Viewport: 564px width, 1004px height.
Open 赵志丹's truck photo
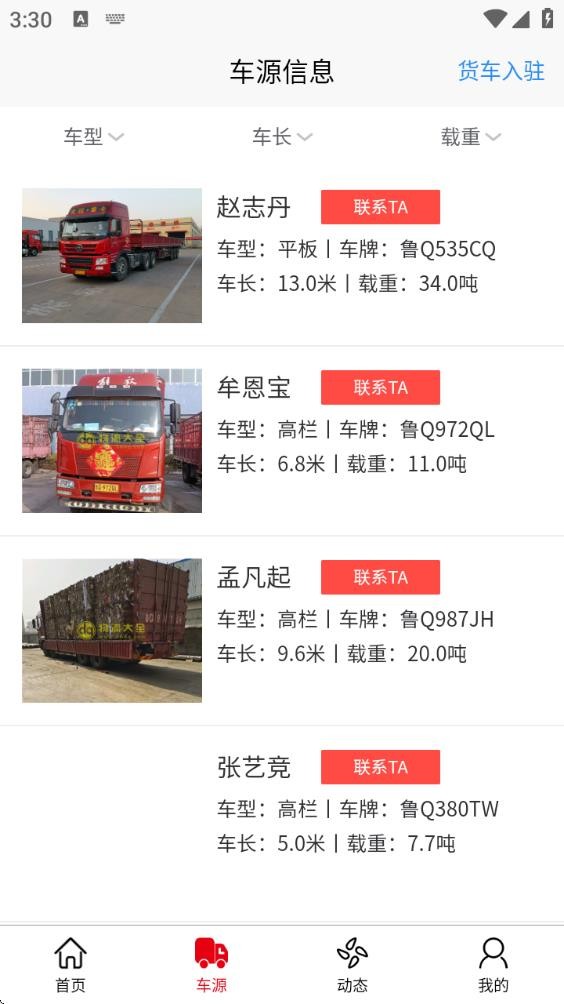[x=112, y=255]
